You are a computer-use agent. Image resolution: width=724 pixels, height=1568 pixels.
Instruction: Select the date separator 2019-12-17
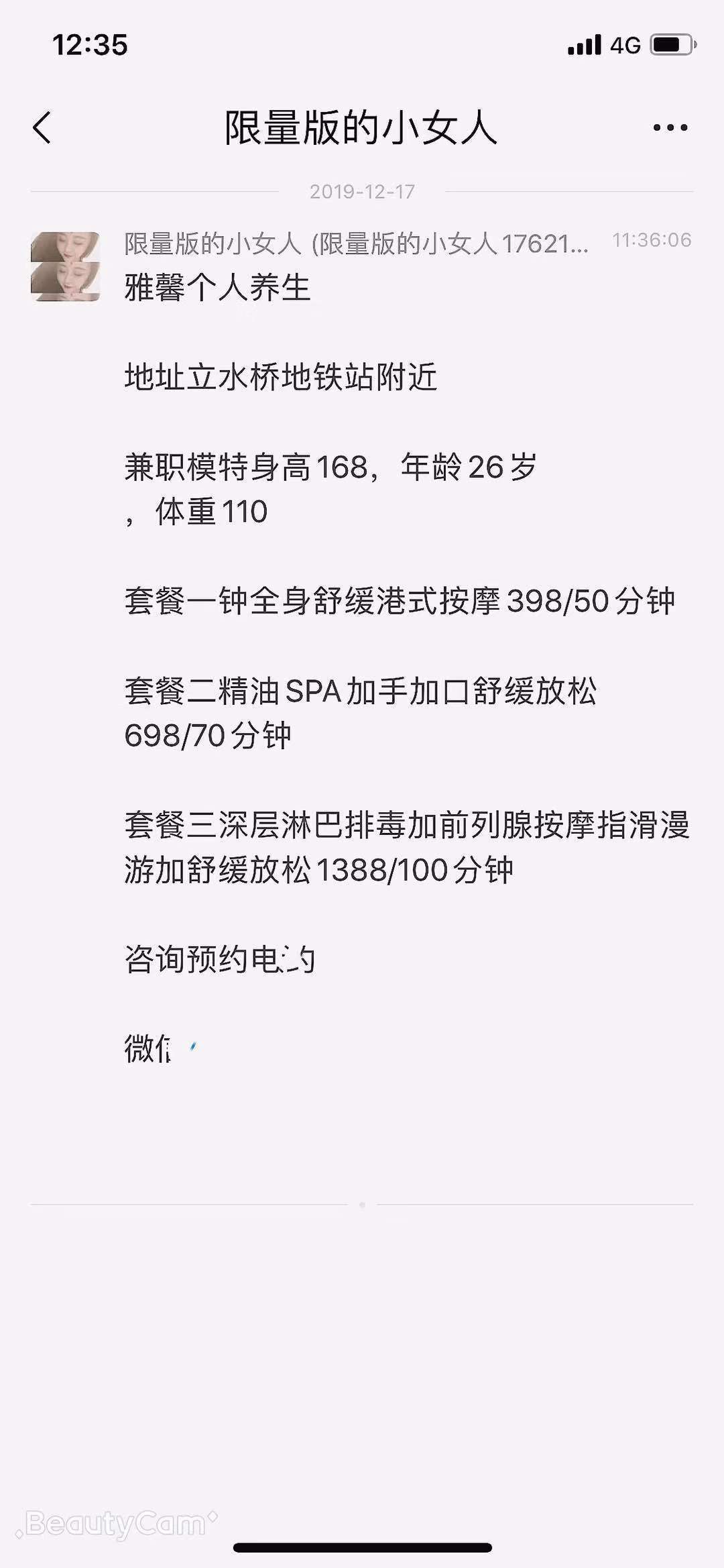[x=362, y=190]
